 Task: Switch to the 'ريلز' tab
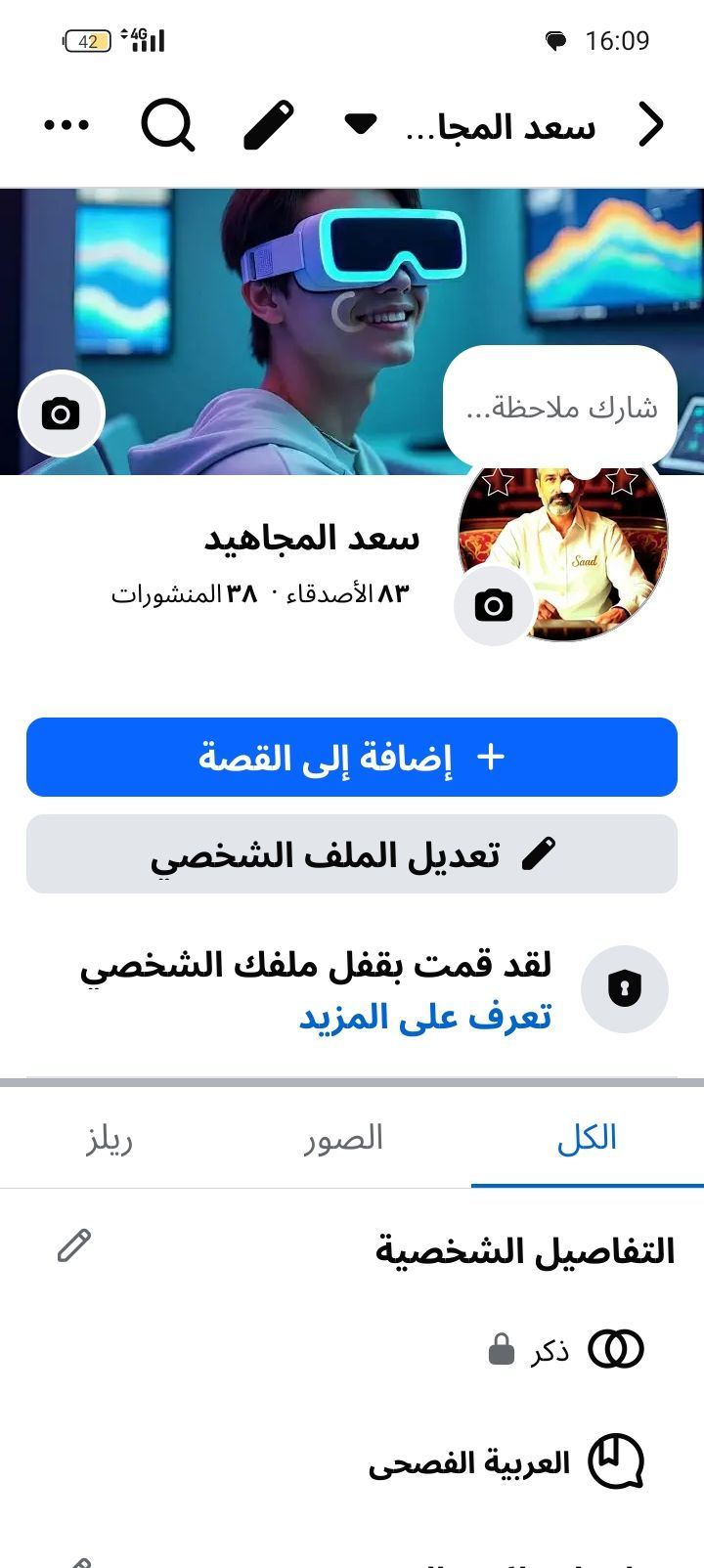click(x=109, y=1139)
